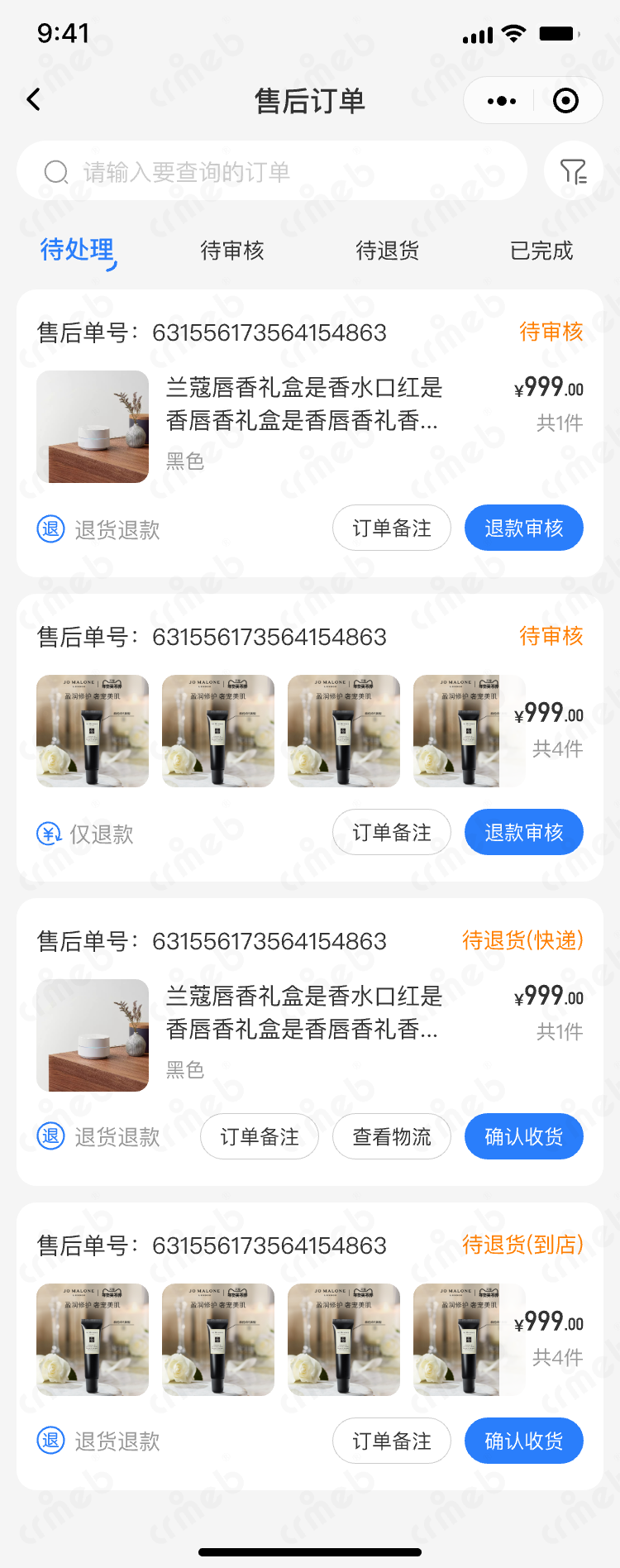
Task: Open the mini program more-options menu
Action: 502,101
